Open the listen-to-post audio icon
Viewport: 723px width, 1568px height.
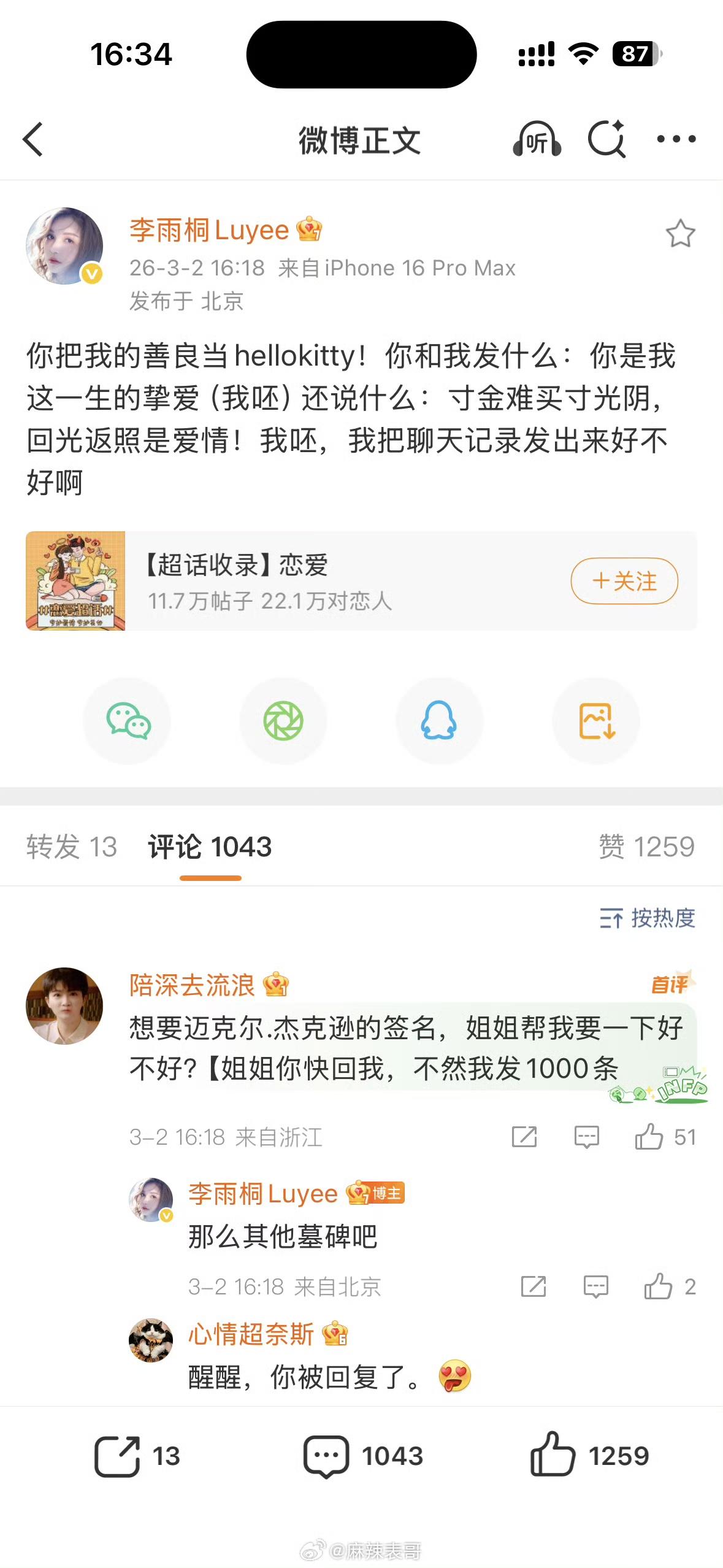(x=536, y=140)
